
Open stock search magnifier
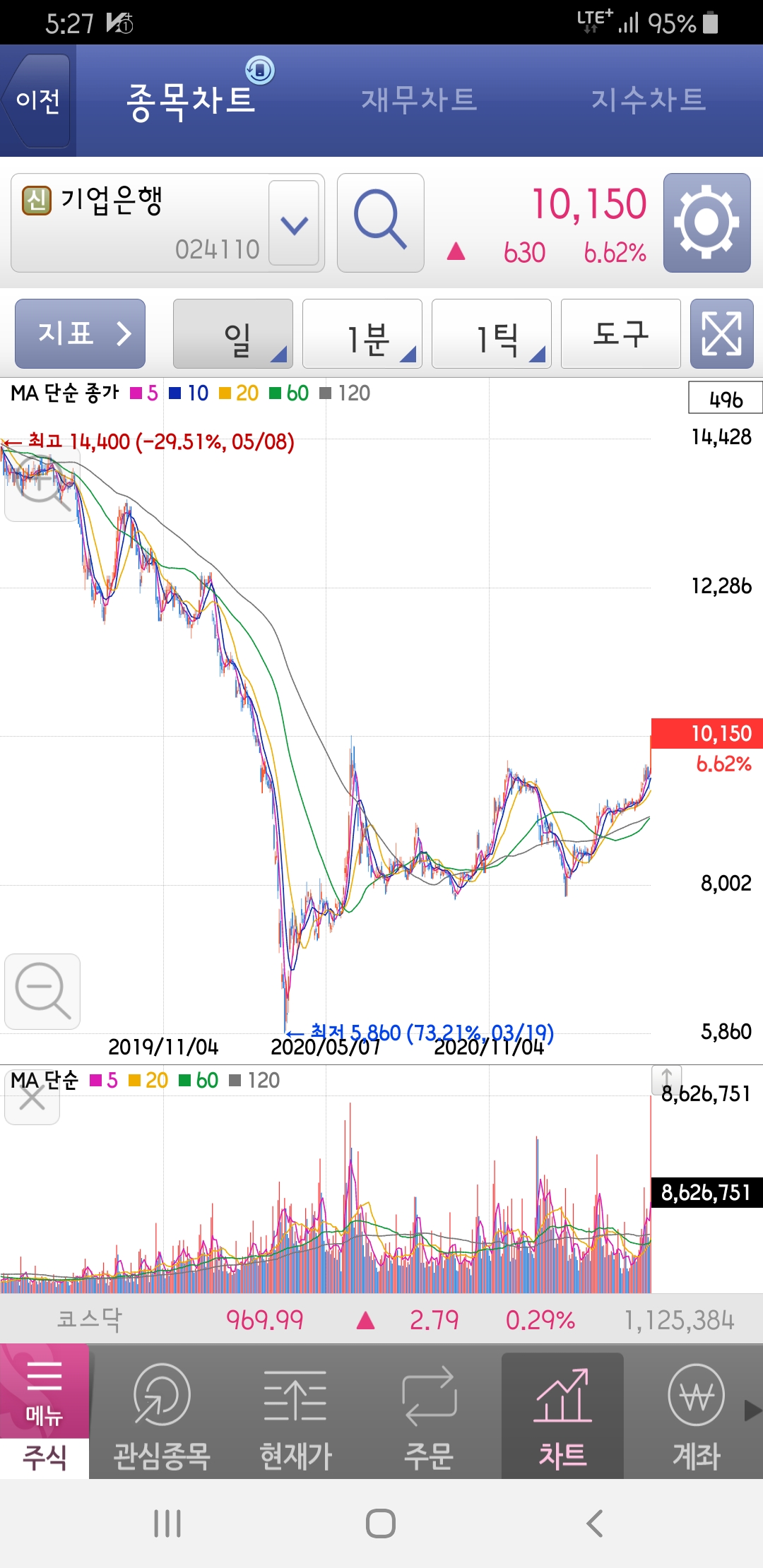click(x=380, y=222)
